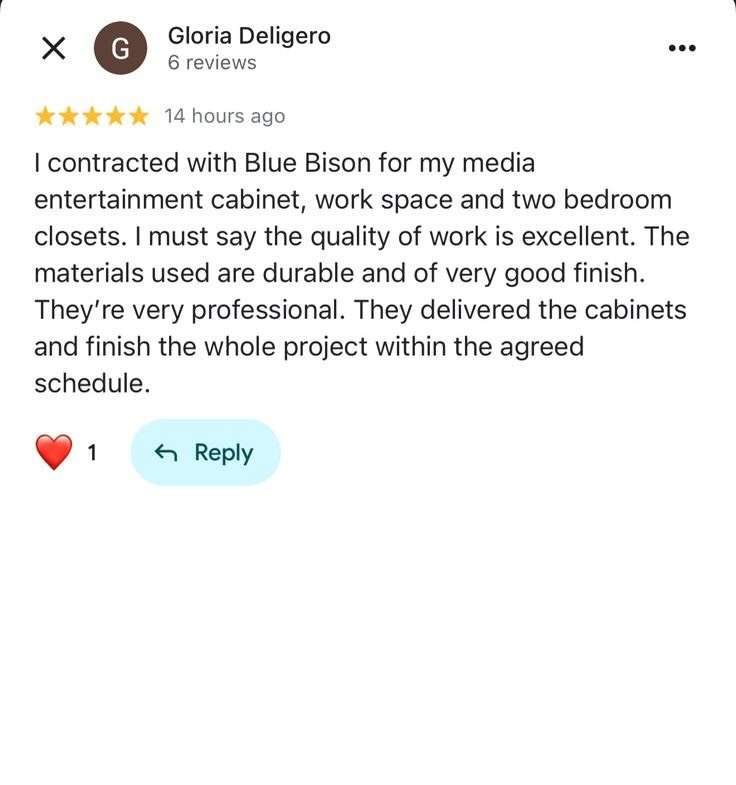Click along the five-star rating row
Screen dimensions: 736x785
pos(93,115)
